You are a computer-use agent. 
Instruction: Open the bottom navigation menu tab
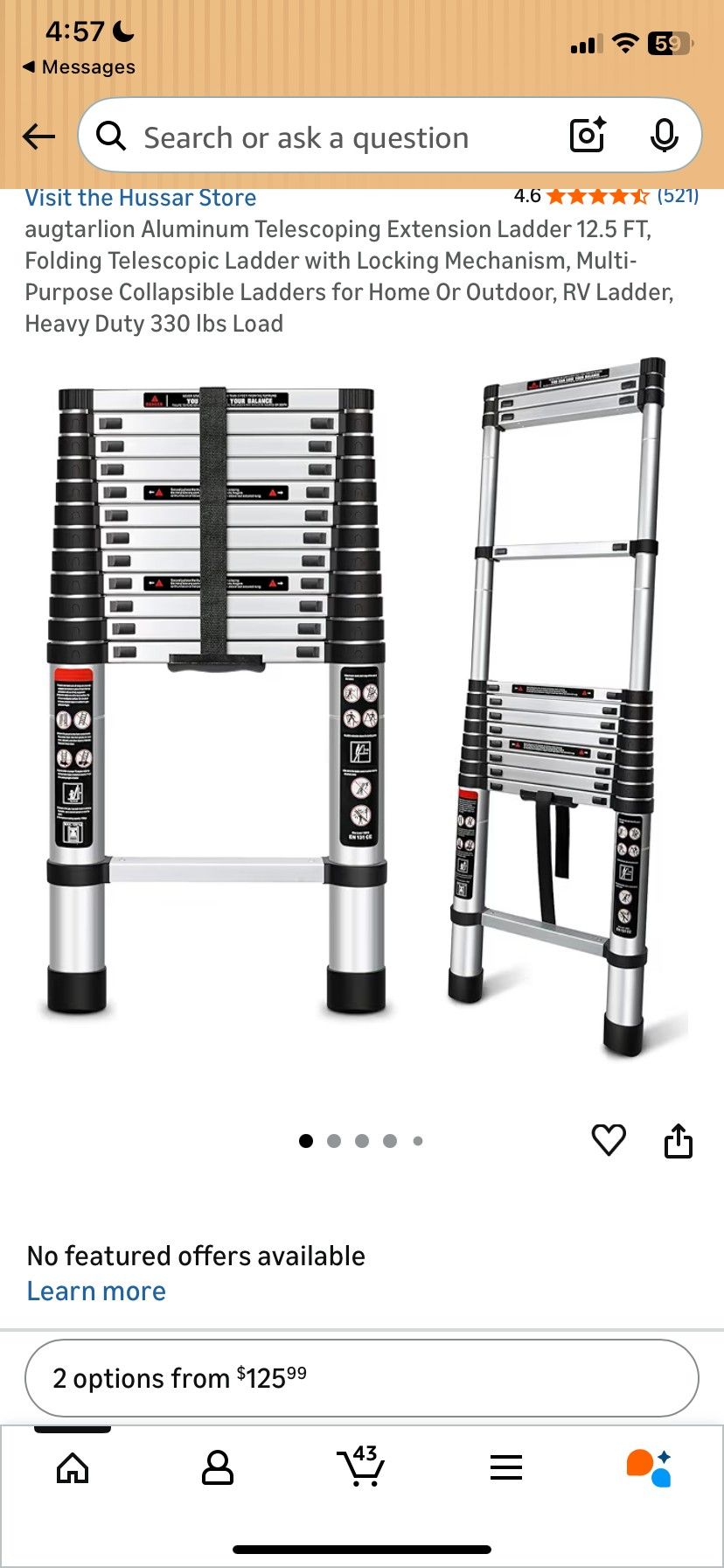(x=506, y=1468)
